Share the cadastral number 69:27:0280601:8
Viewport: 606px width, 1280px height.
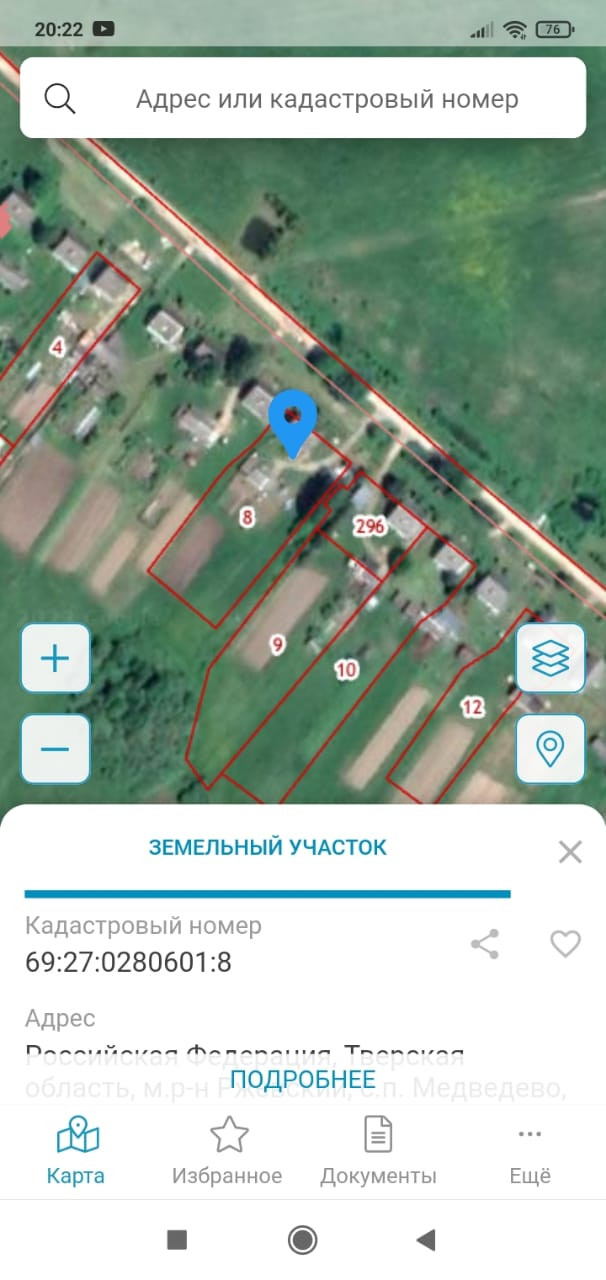tap(485, 944)
